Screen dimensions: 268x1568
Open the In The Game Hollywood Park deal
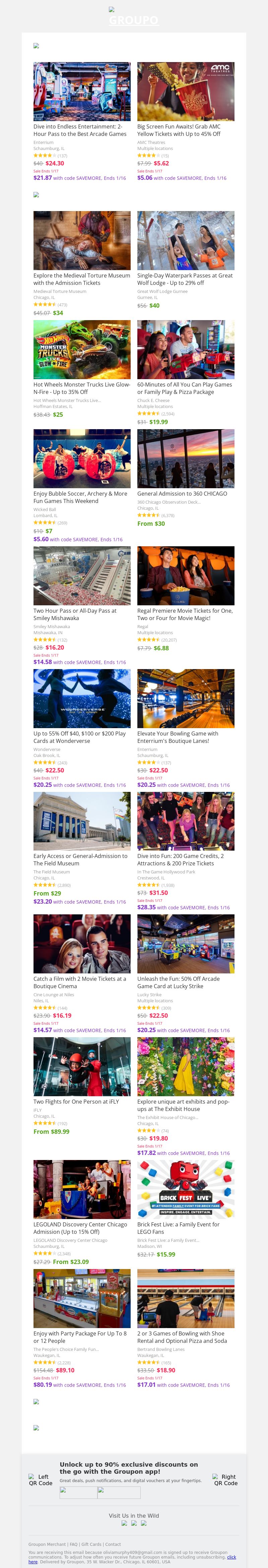coord(185,820)
